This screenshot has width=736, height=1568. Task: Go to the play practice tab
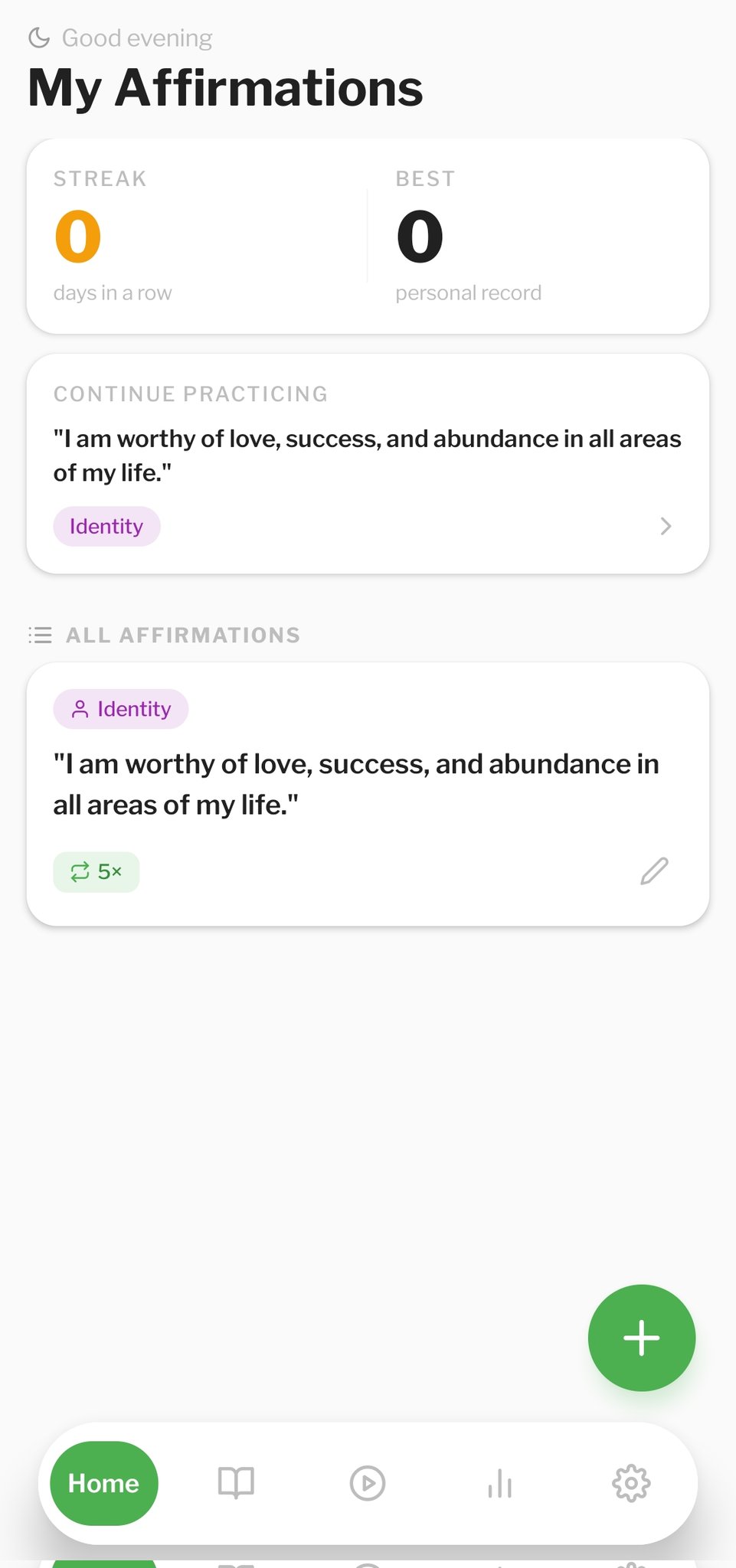368,1483
